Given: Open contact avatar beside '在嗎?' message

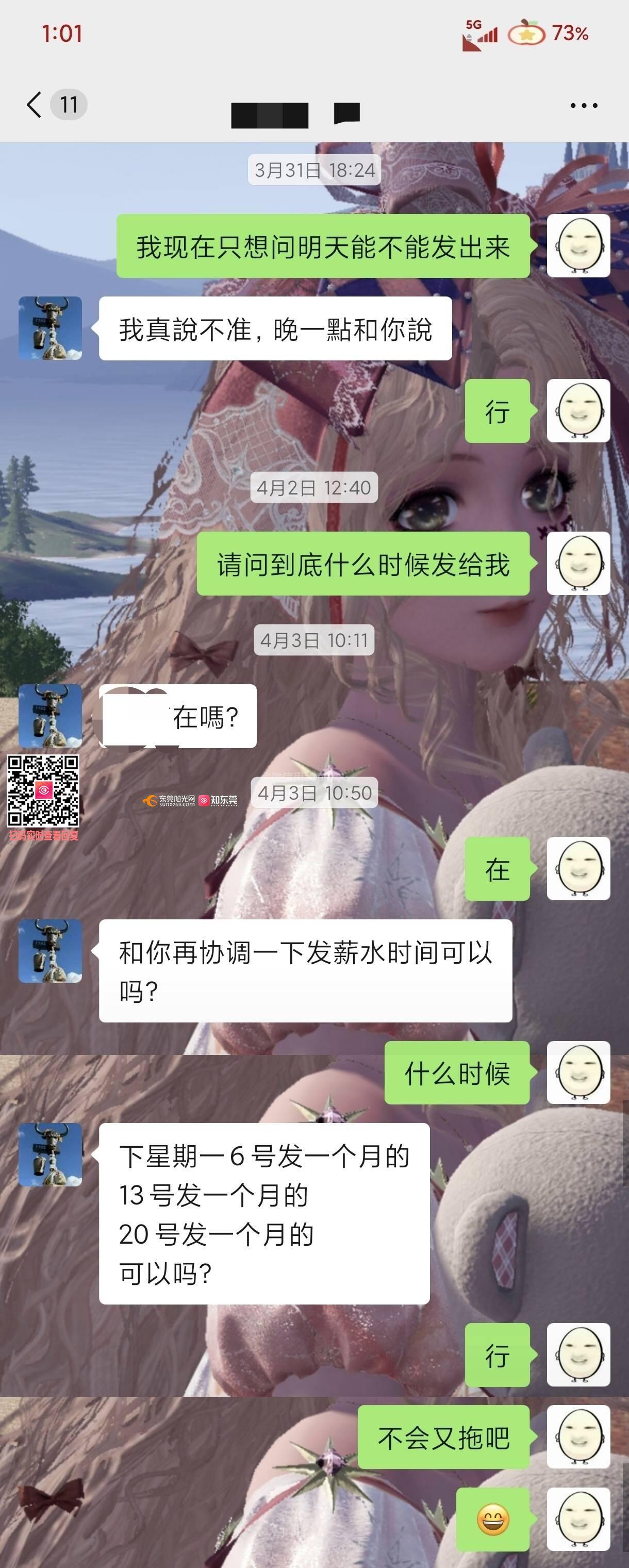Looking at the screenshot, I should [x=50, y=715].
